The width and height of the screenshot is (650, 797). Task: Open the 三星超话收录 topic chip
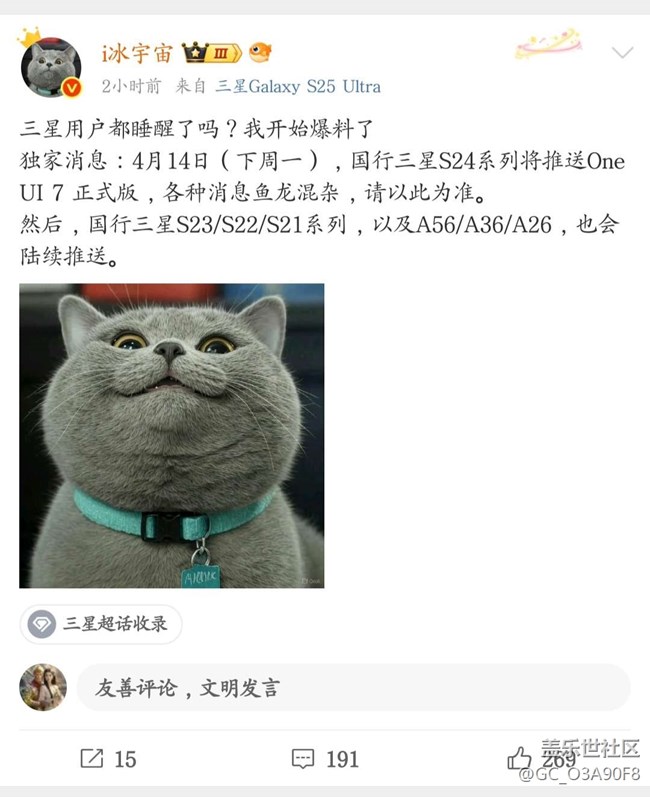tap(101, 624)
